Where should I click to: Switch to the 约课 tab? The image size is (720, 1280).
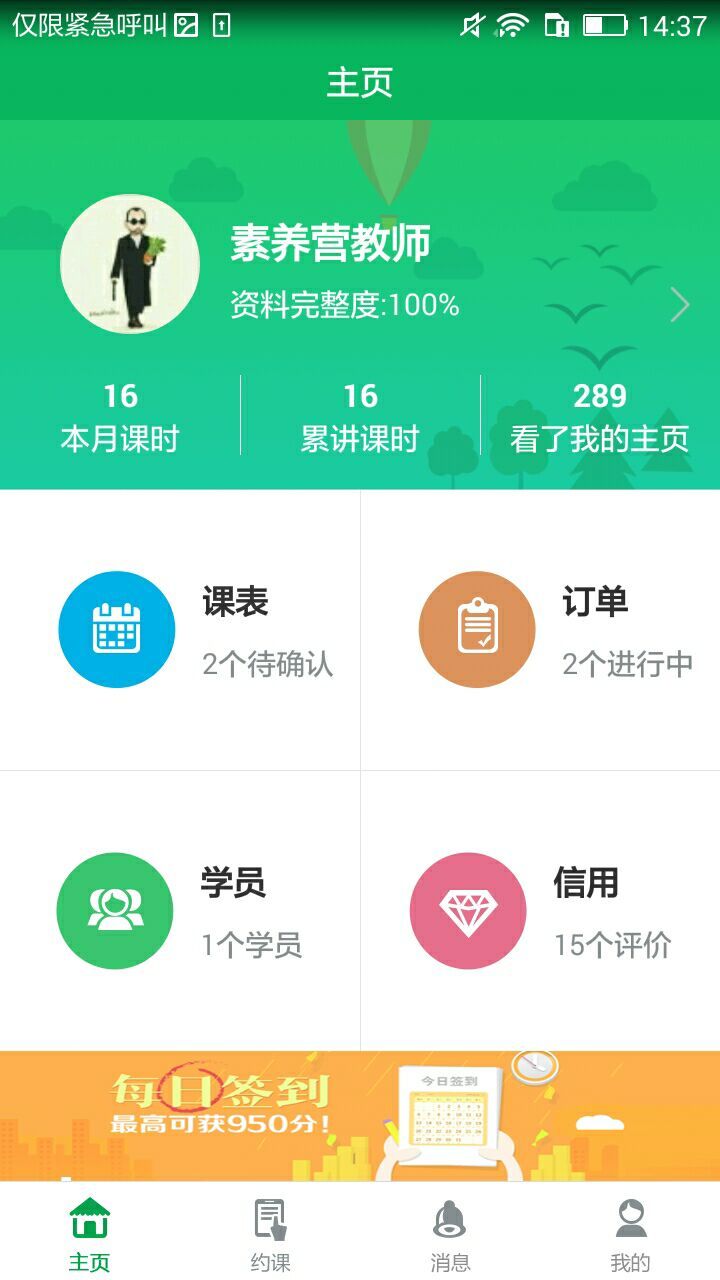(270, 1234)
